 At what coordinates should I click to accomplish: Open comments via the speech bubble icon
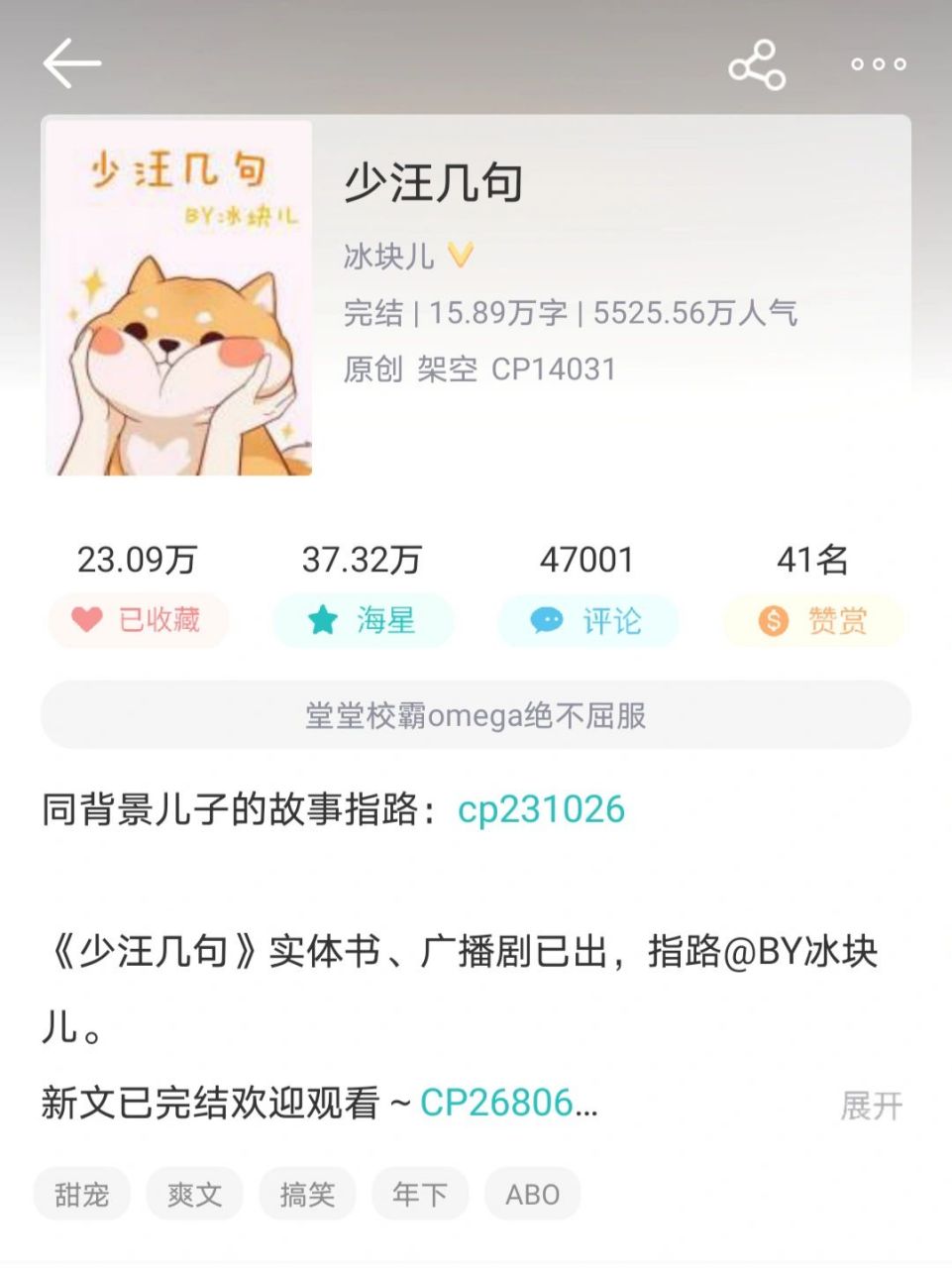pyautogui.click(x=548, y=619)
